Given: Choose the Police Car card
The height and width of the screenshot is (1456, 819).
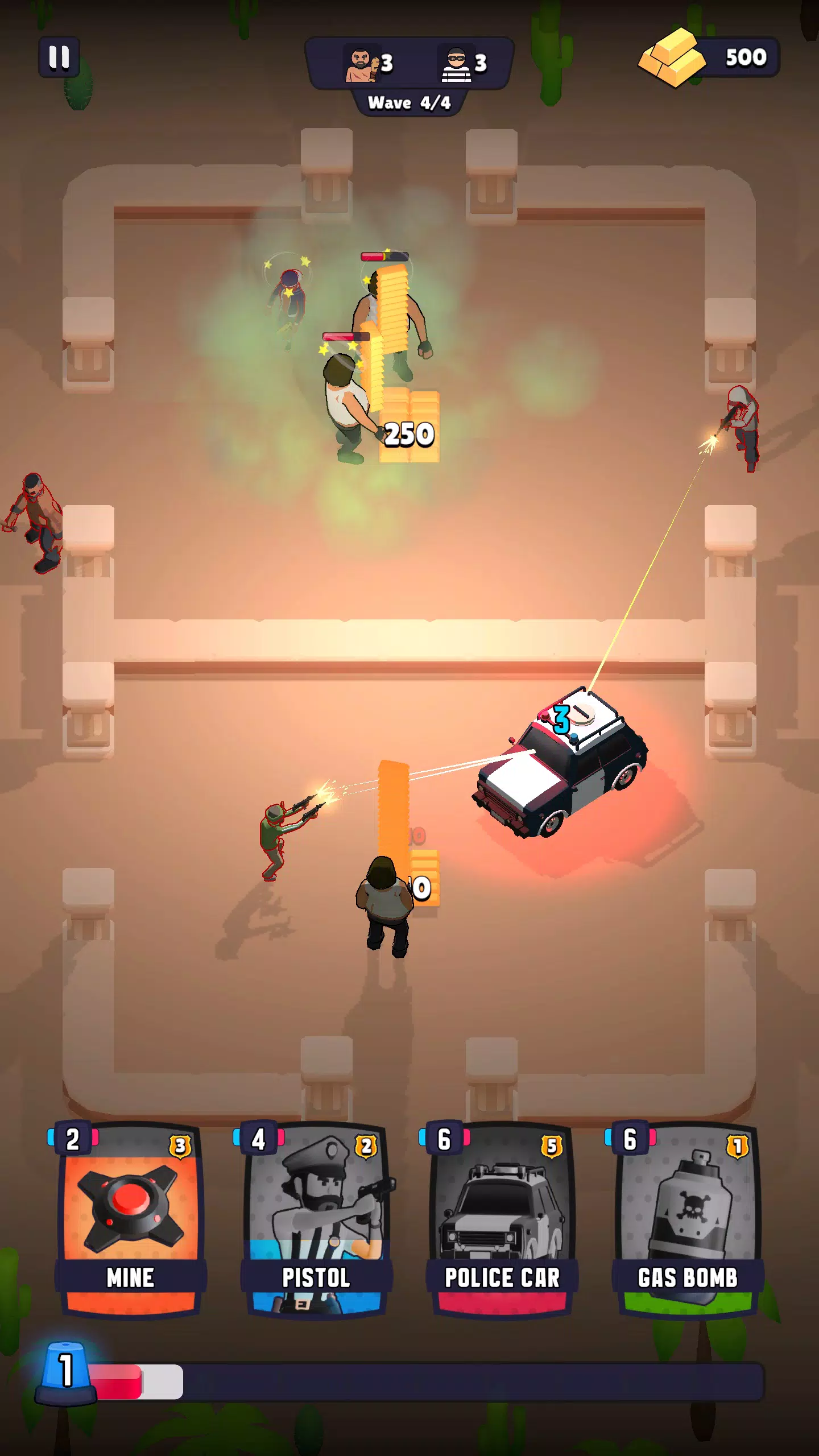Looking at the screenshot, I should point(502,1220).
